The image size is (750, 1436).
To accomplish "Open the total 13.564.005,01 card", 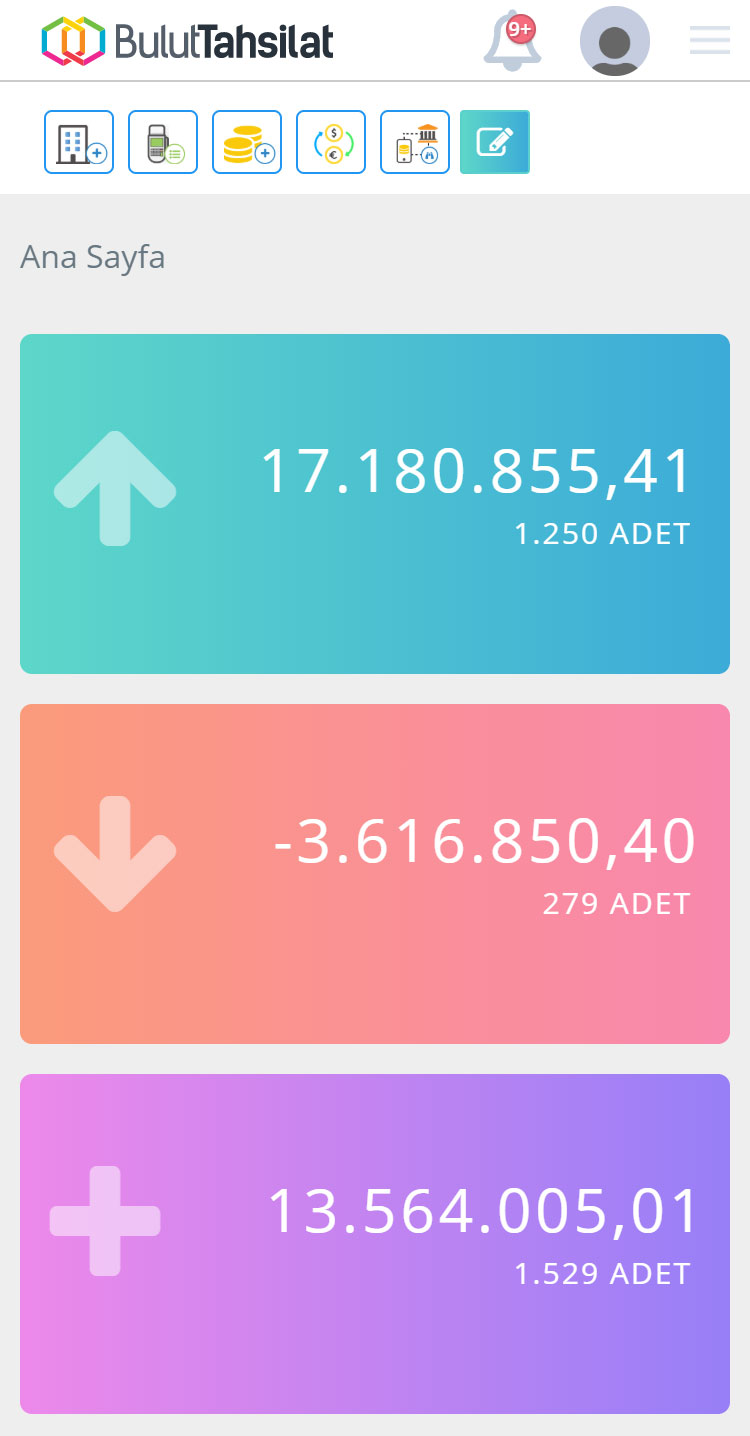I will tap(375, 1244).
